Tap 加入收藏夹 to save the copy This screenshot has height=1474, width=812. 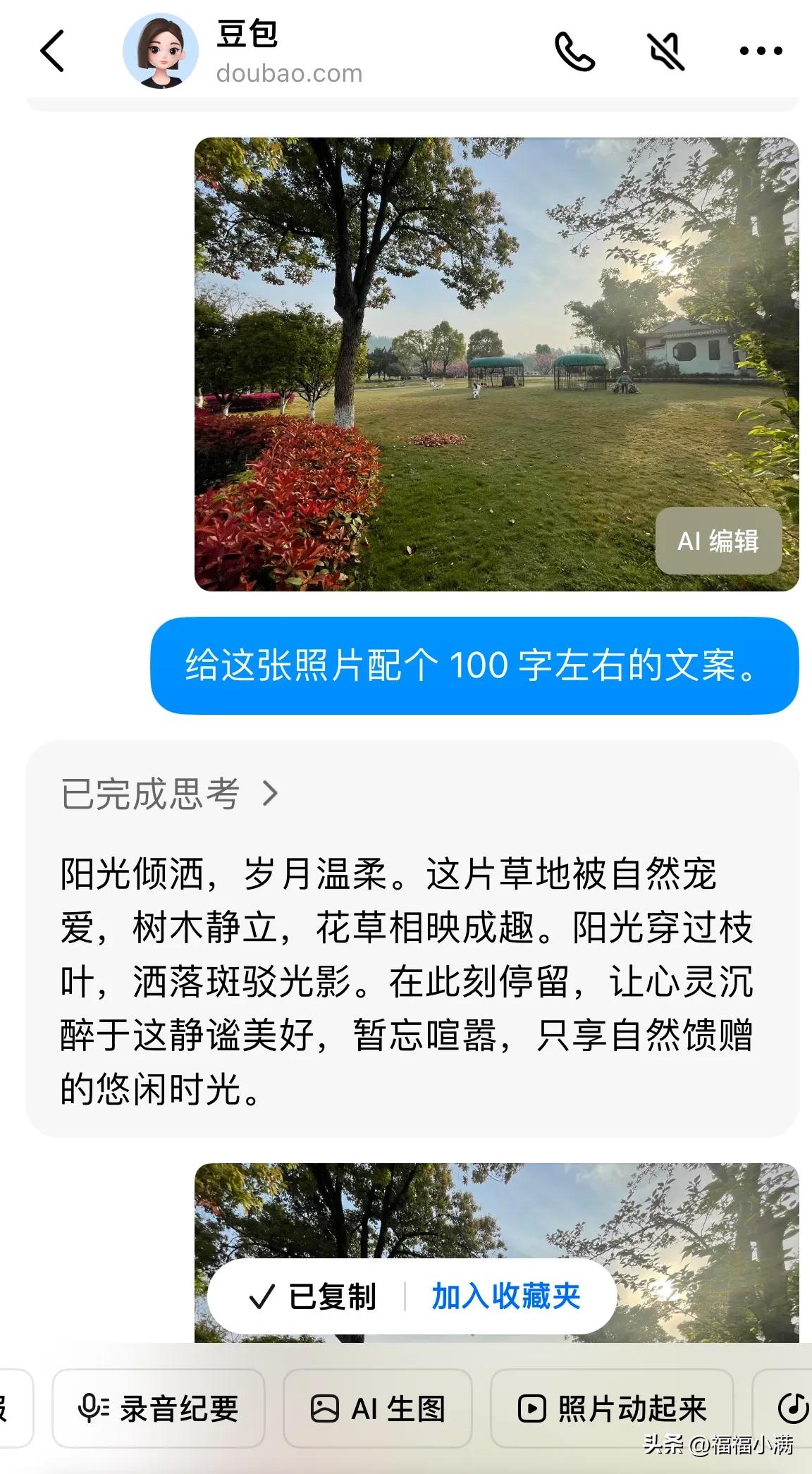(x=505, y=1296)
